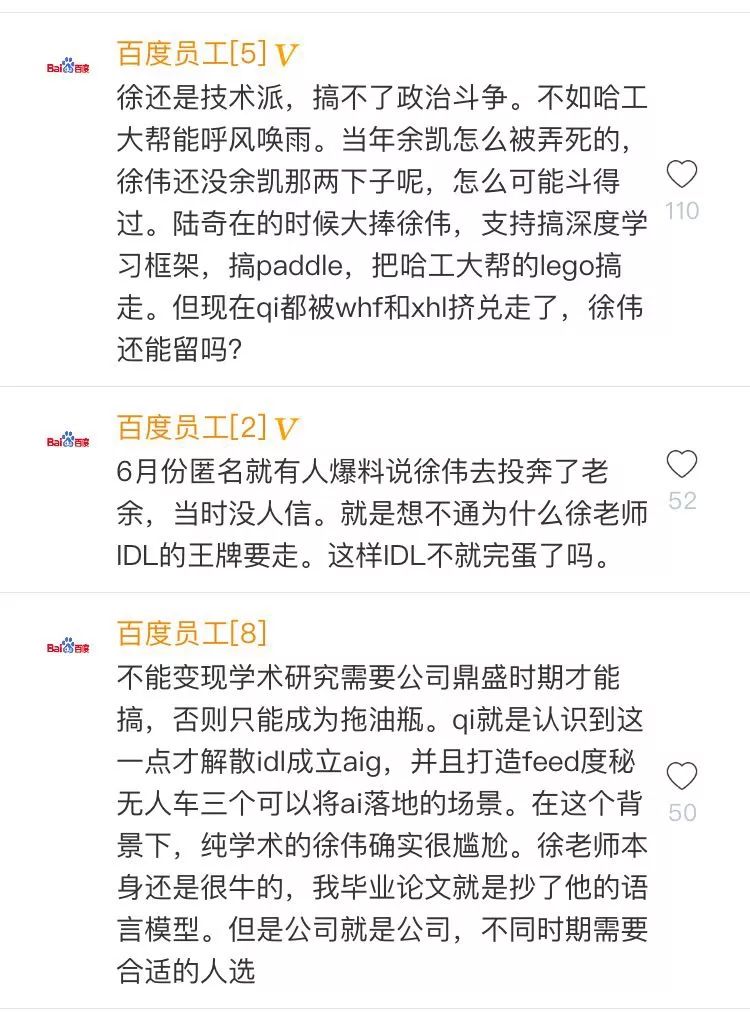Tap the avatar beside 百度员工[8]
Image resolution: width=750 pixels, height=1013 pixels.
pos(67,646)
